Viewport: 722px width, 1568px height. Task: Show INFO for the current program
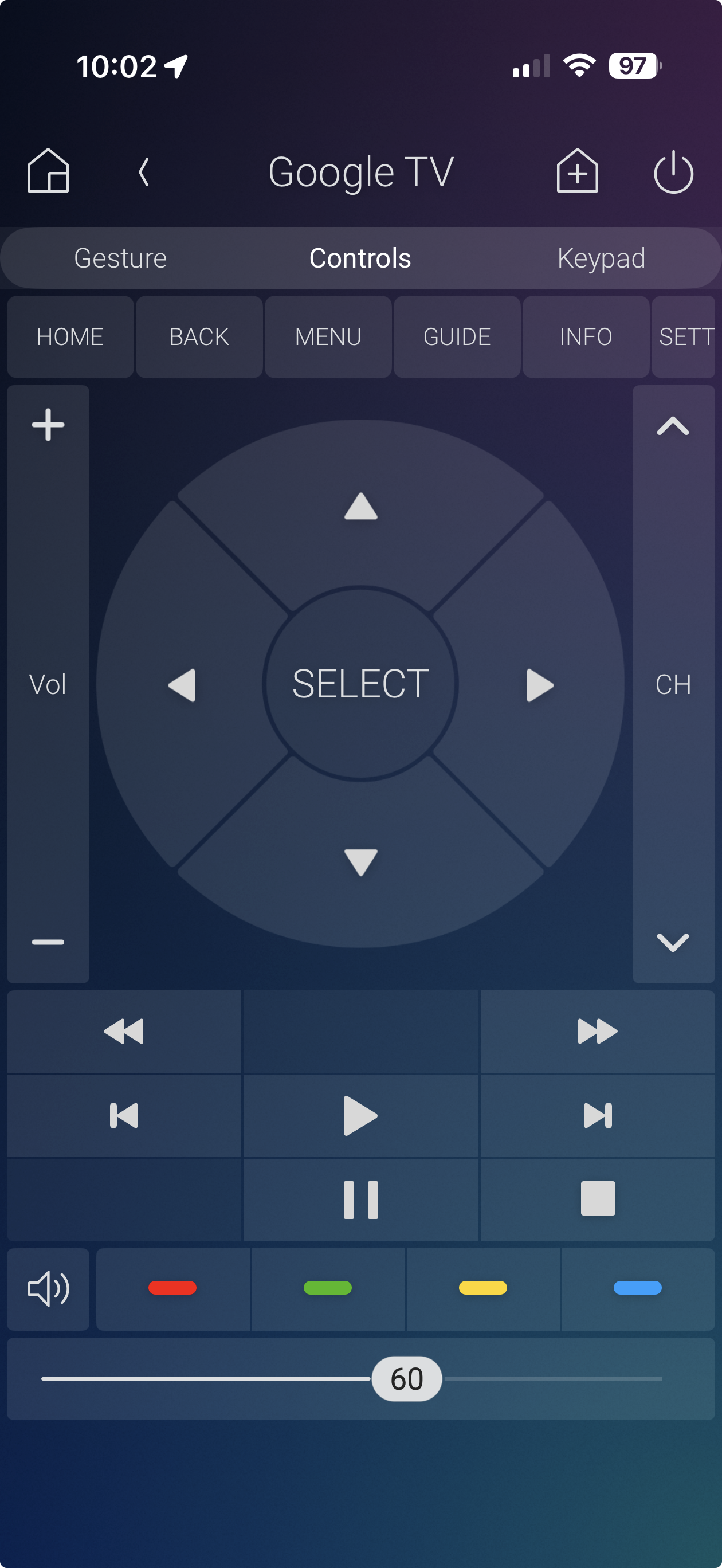pos(586,336)
